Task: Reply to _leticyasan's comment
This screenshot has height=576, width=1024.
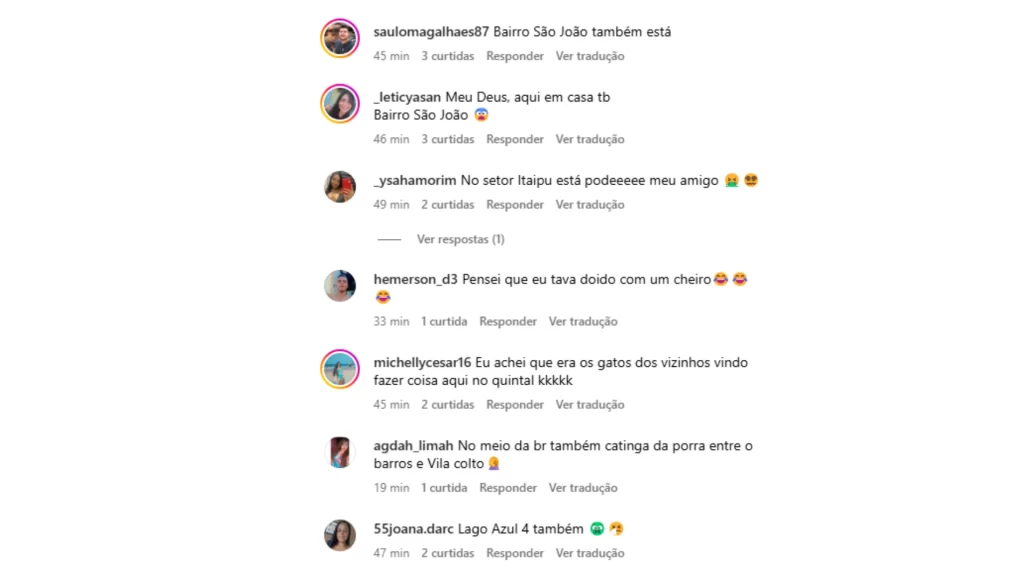Action: (x=515, y=139)
